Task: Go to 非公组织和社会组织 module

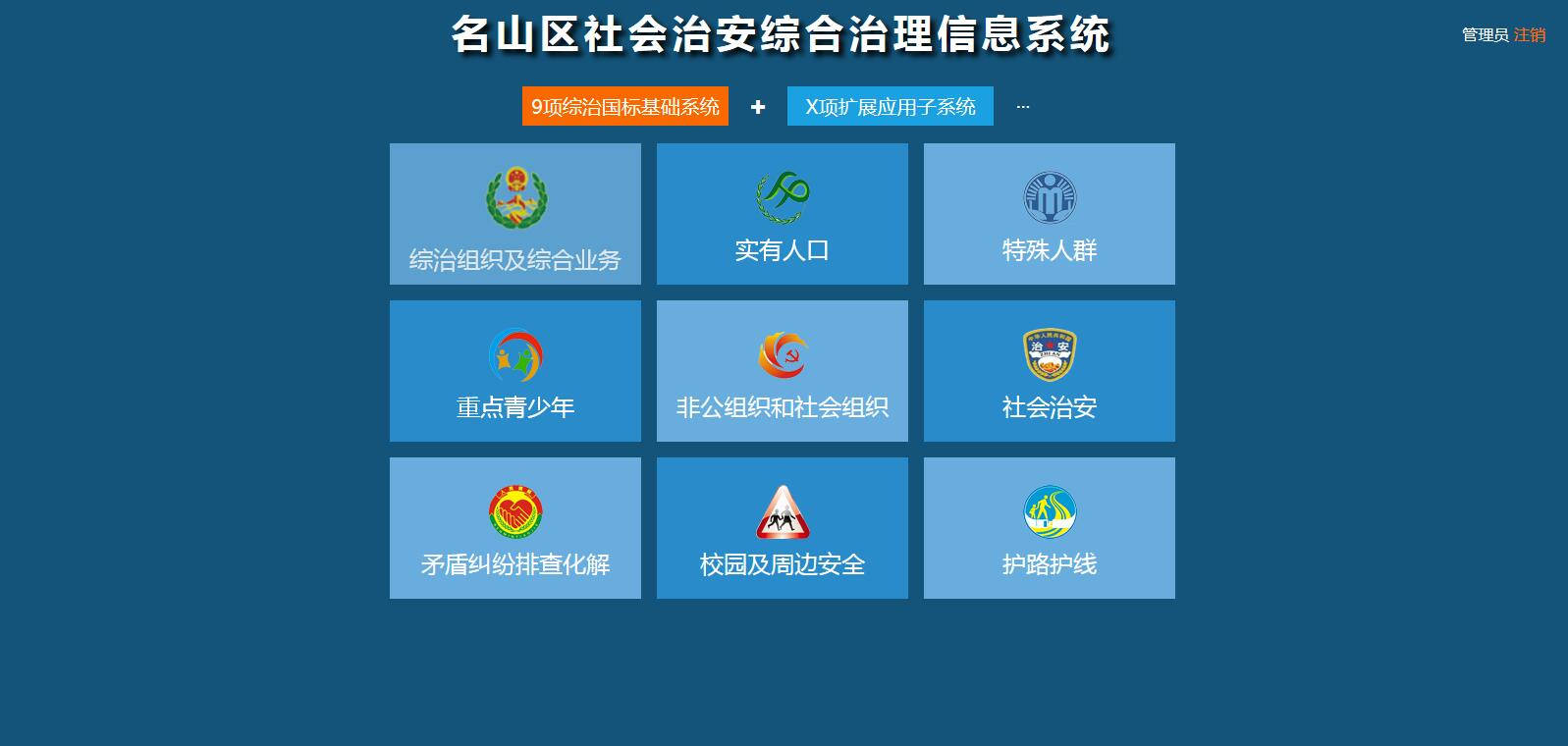Action: tap(783, 371)
